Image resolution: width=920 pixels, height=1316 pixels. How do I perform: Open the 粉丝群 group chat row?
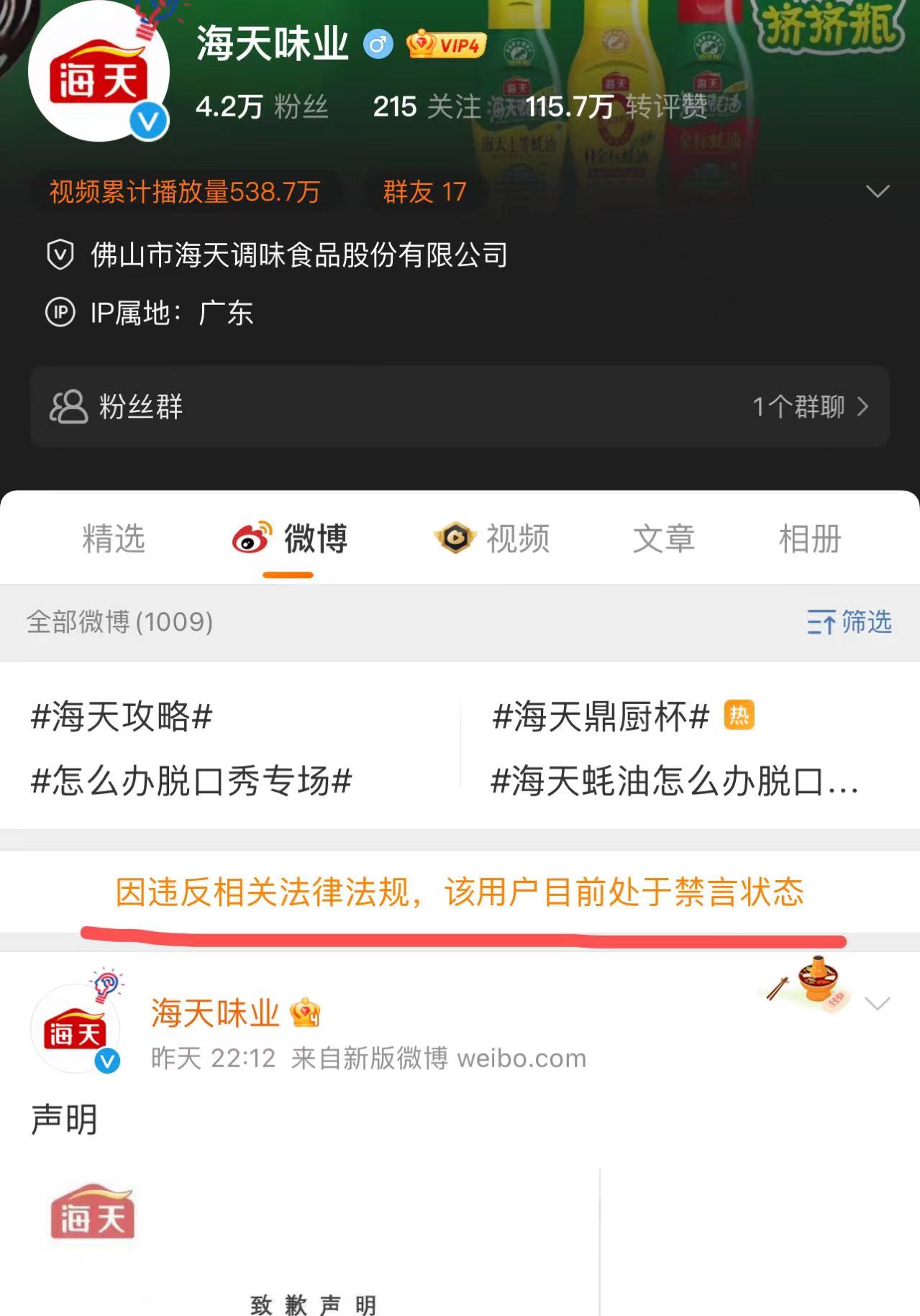point(460,406)
